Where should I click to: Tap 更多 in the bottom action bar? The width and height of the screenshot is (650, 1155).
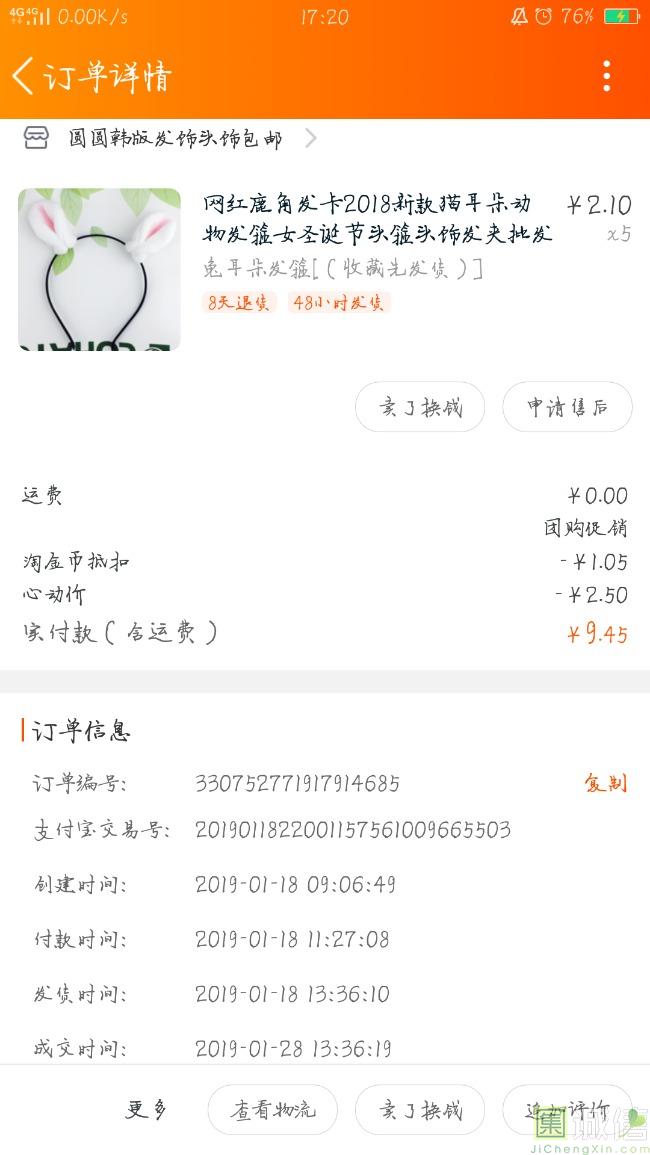[x=146, y=1109]
